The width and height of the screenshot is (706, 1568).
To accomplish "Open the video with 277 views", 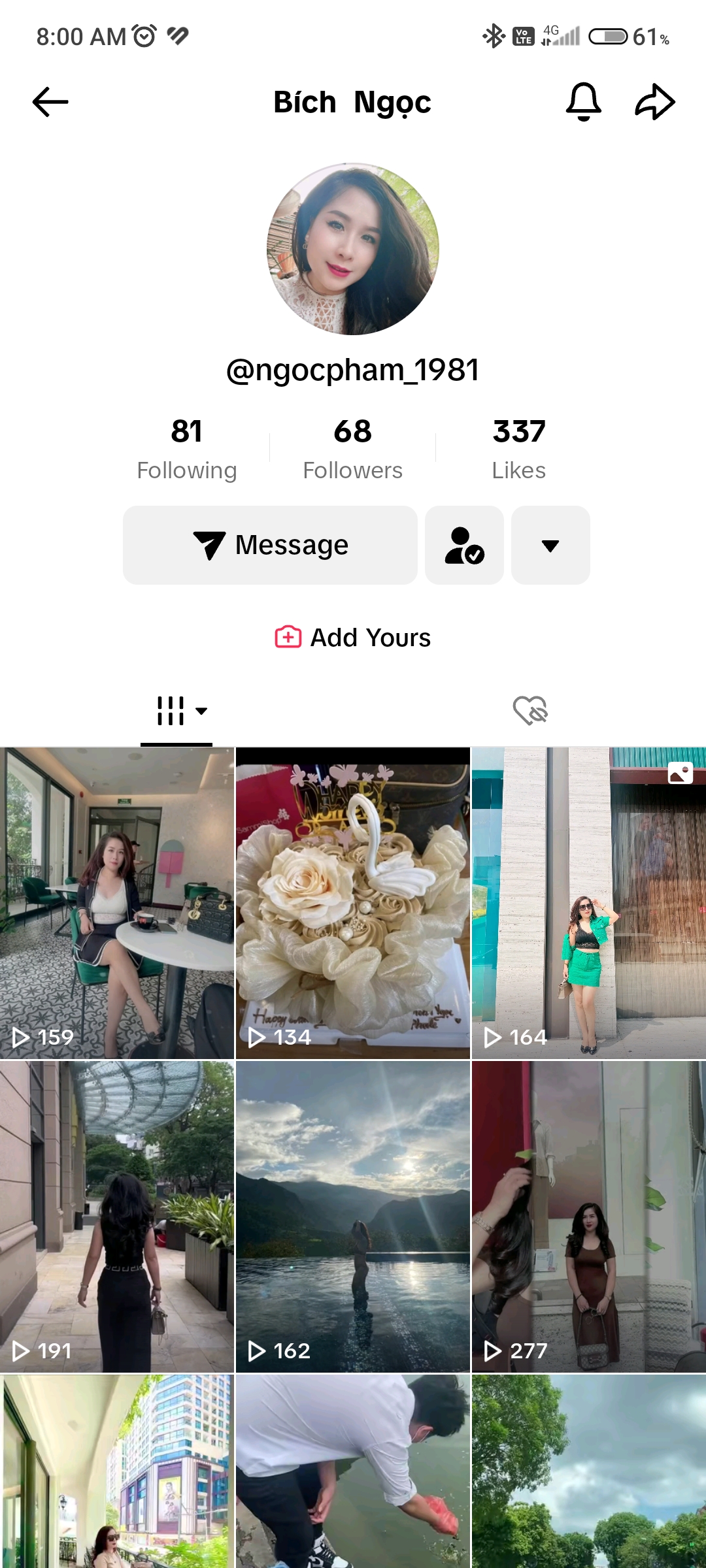I will pyautogui.click(x=589, y=1217).
